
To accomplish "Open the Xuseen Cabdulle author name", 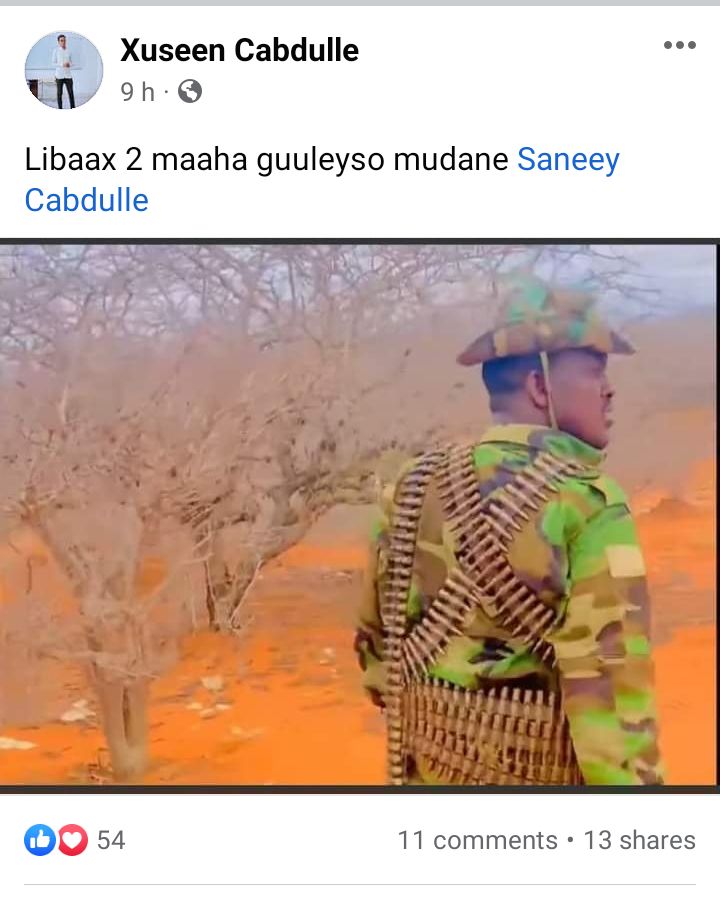I will click(x=239, y=50).
